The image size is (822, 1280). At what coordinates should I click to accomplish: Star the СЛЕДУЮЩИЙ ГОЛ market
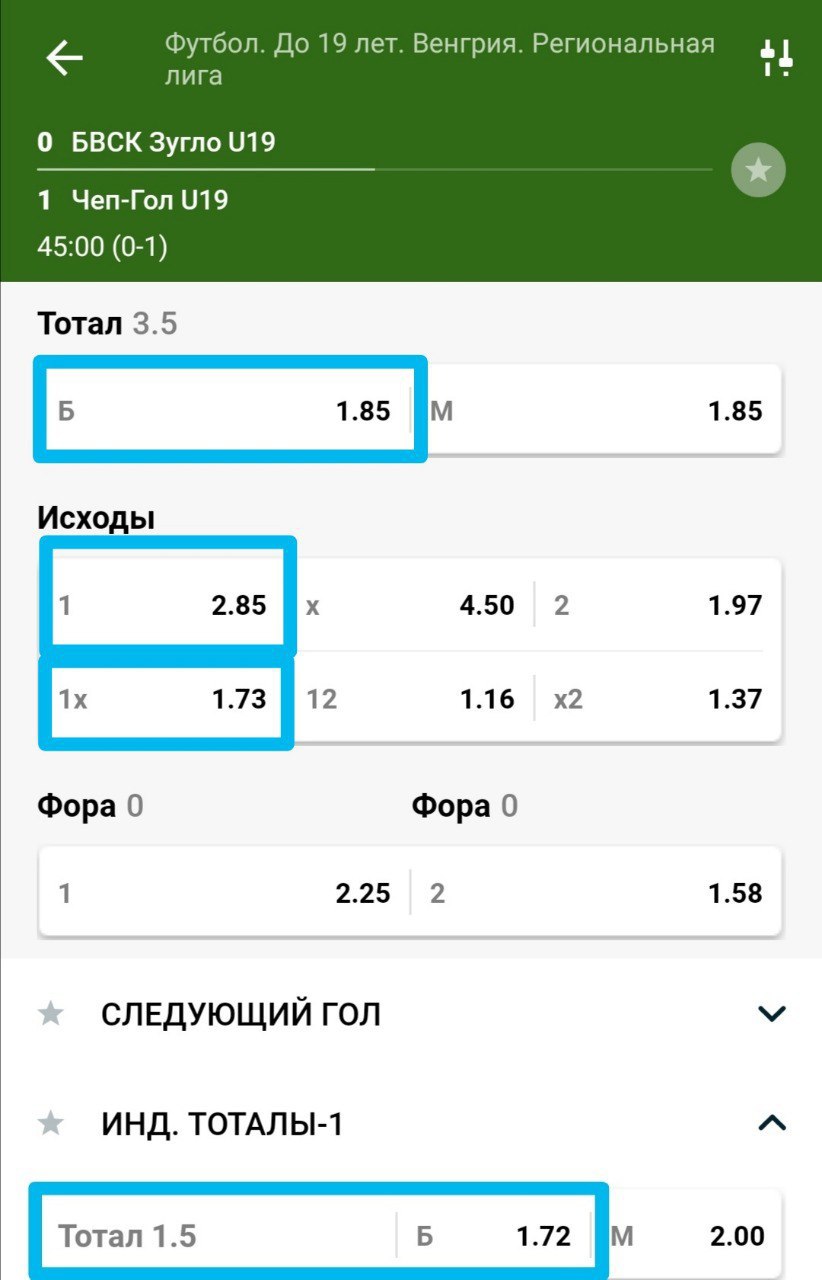coord(51,1014)
